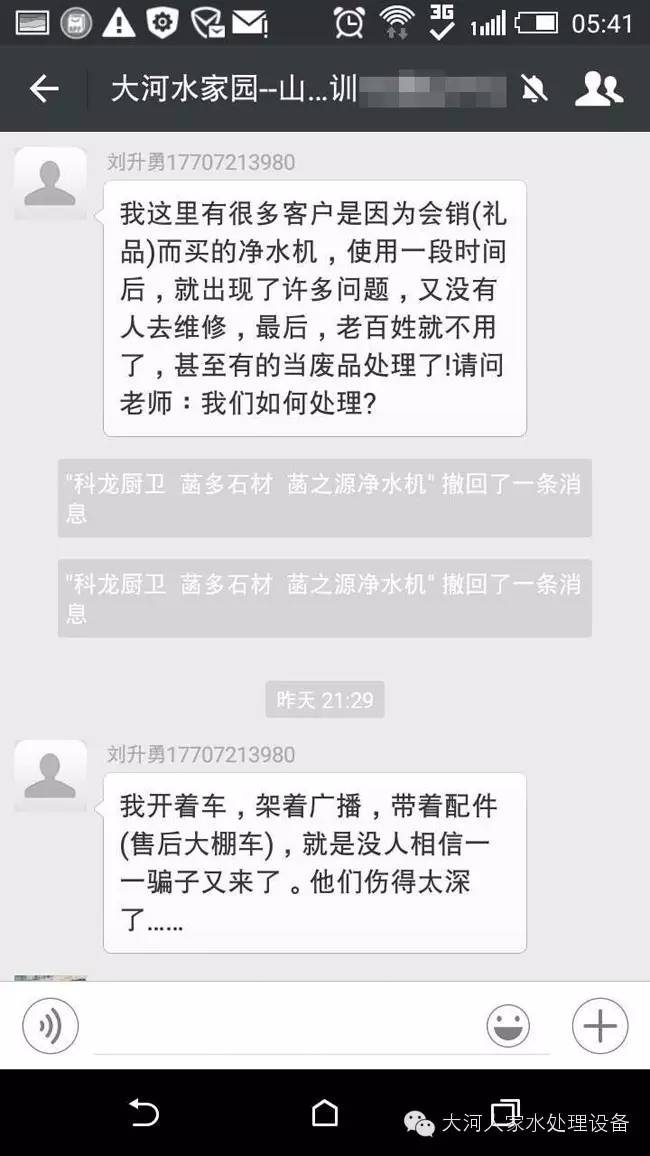Tap the system back button
Image resolution: width=650 pixels, height=1156 pixels.
[144, 1113]
